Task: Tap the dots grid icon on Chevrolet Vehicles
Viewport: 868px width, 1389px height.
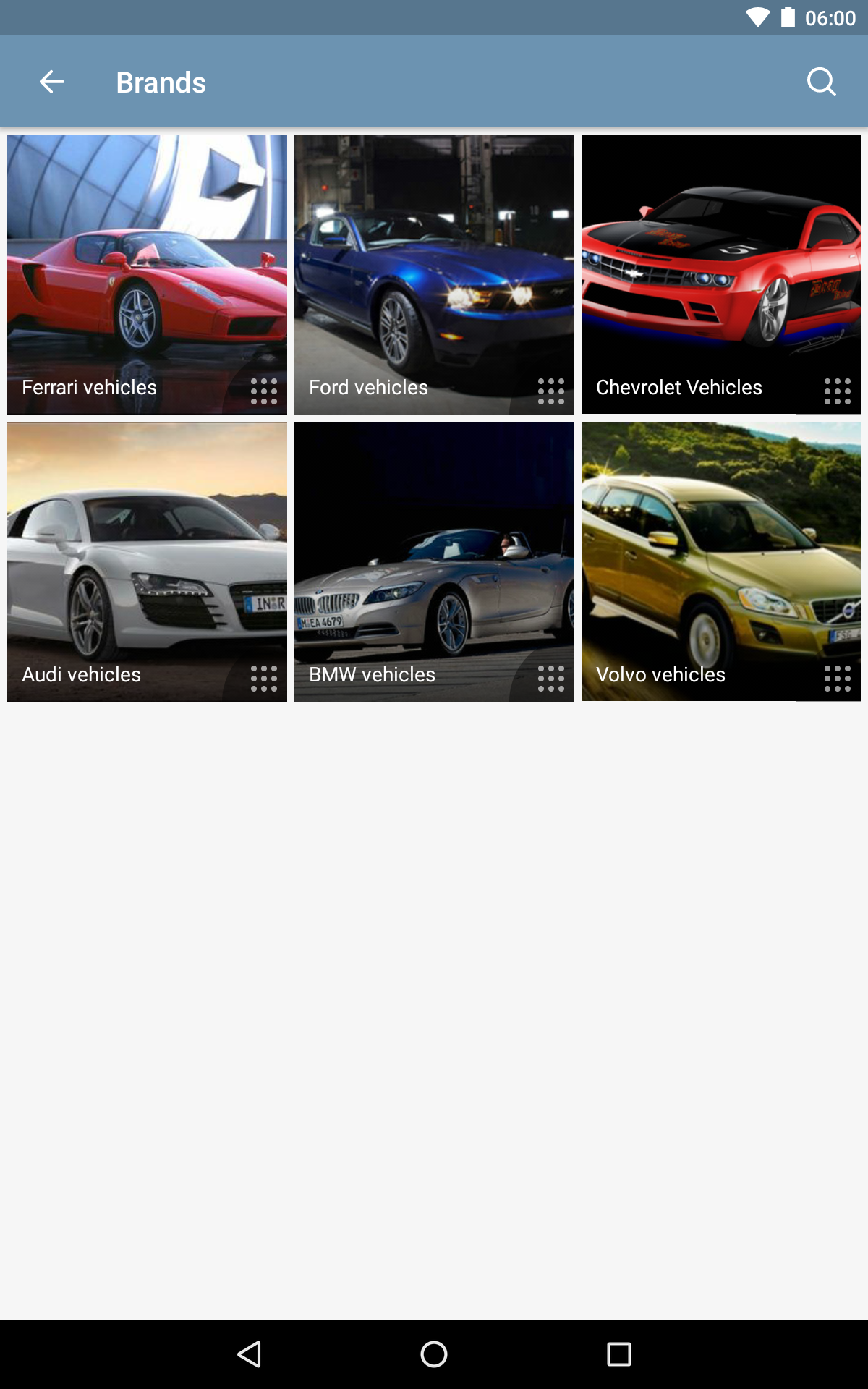Action: pyautogui.click(x=838, y=391)
